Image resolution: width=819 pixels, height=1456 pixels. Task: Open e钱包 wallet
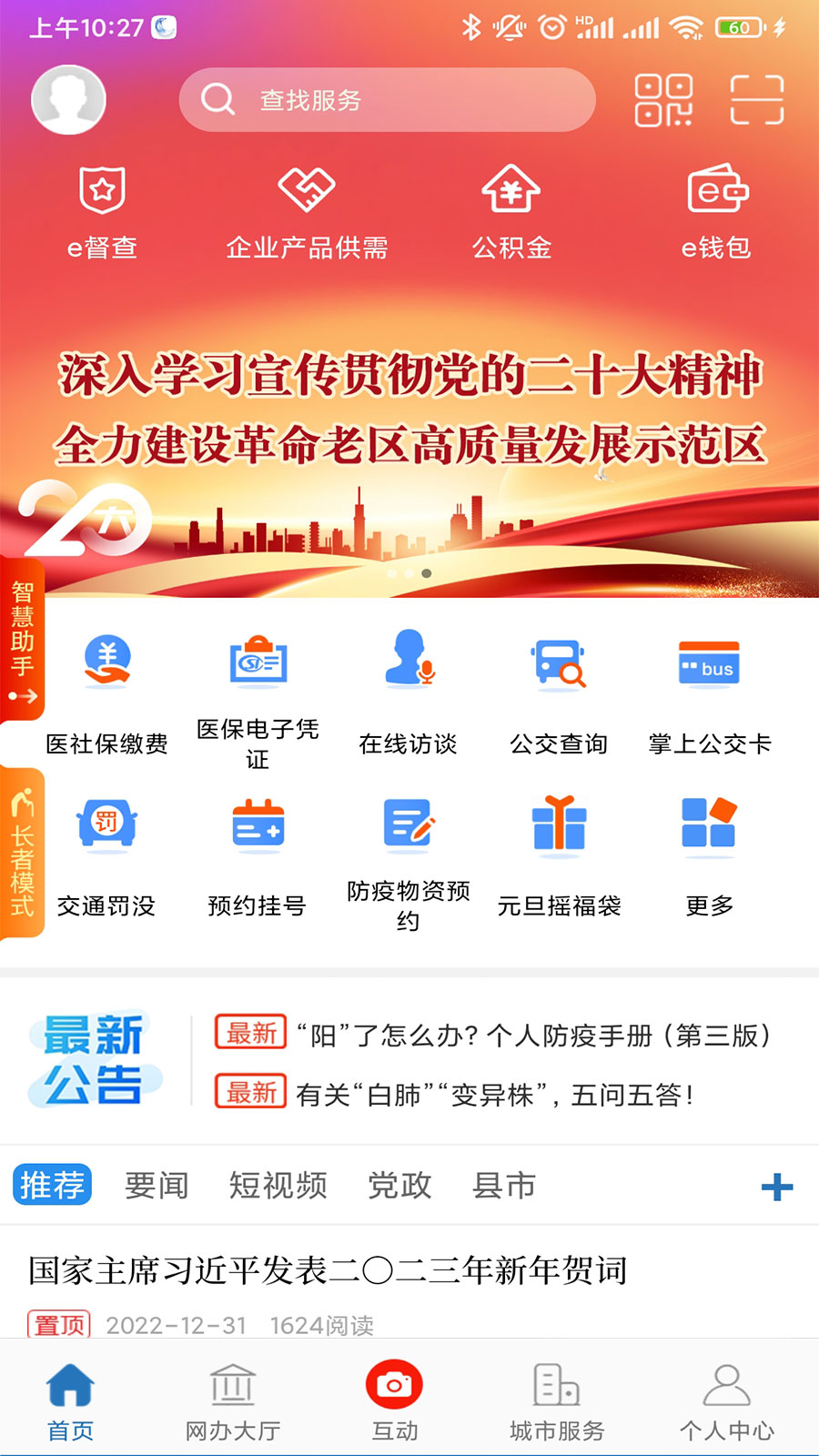[x=716, y=211]
